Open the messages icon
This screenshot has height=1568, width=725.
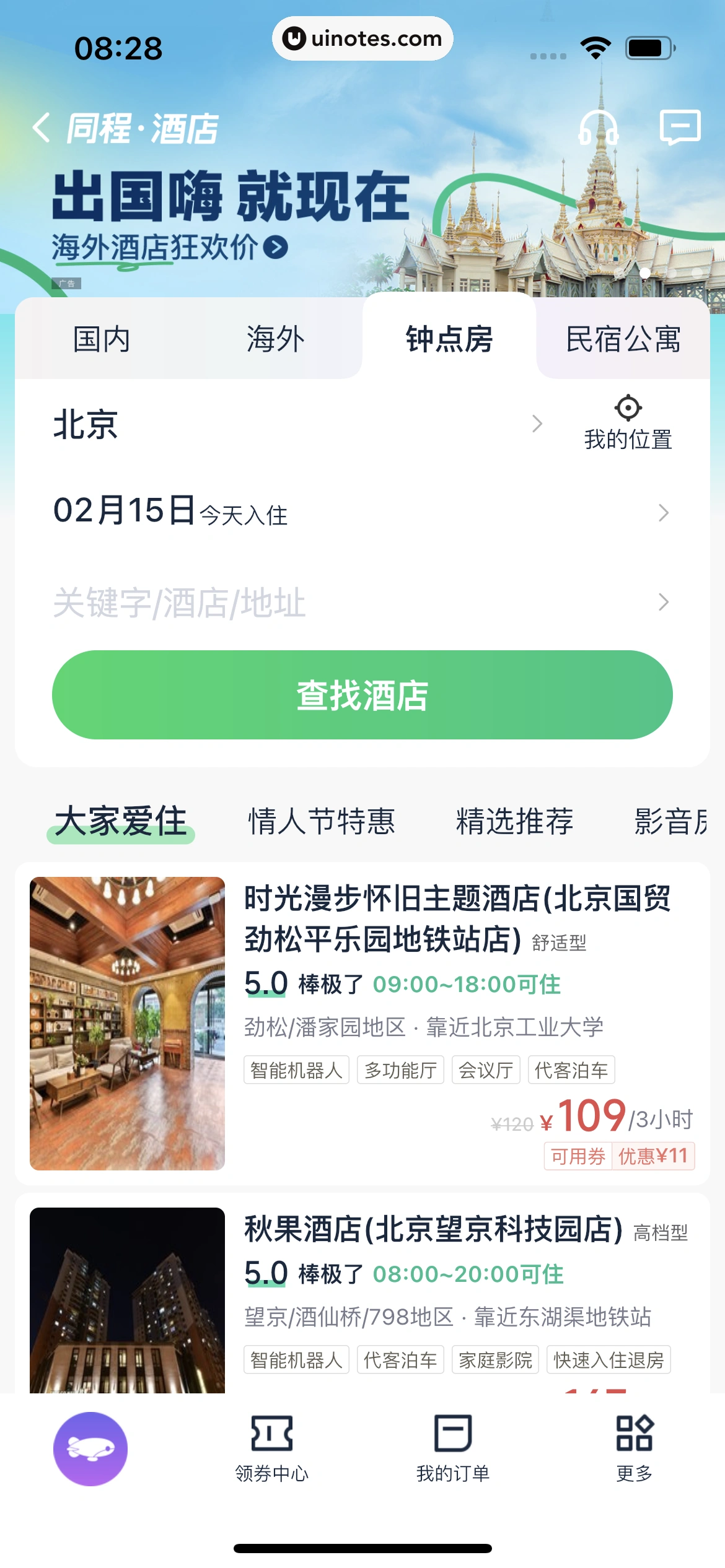click(x=680, y=127)
